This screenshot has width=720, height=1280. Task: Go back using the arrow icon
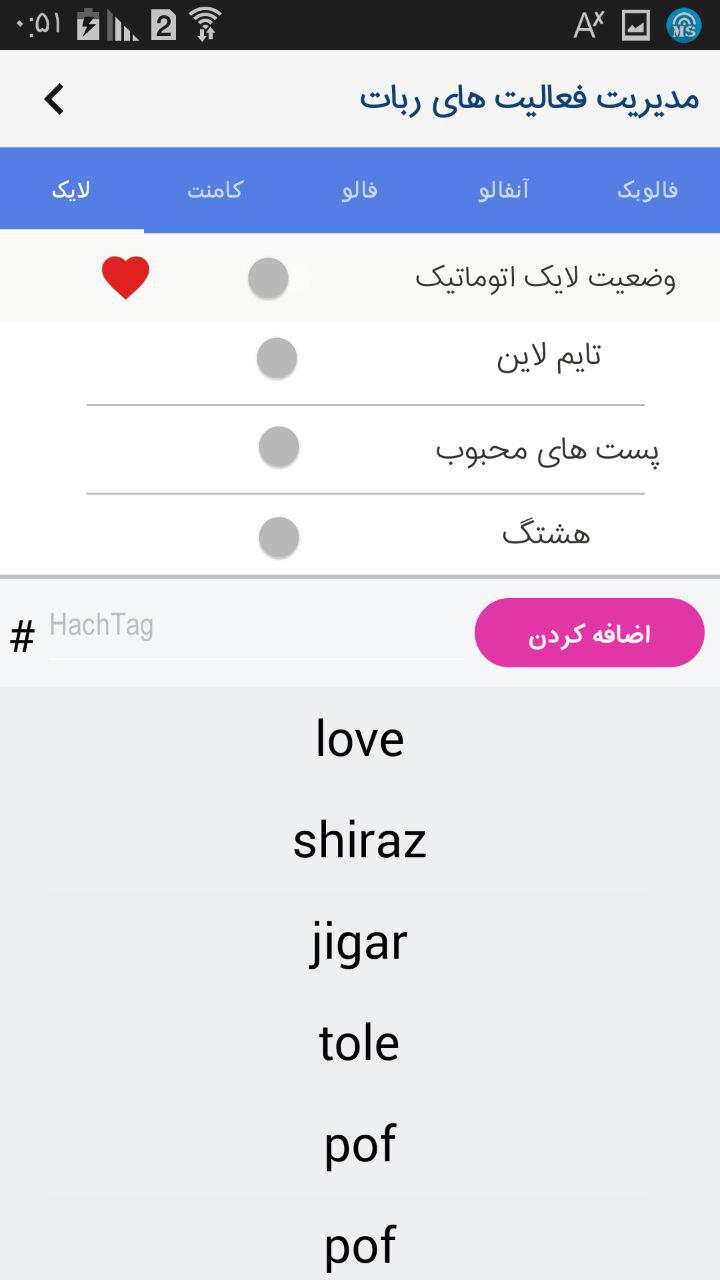click(x=54, y=99)
